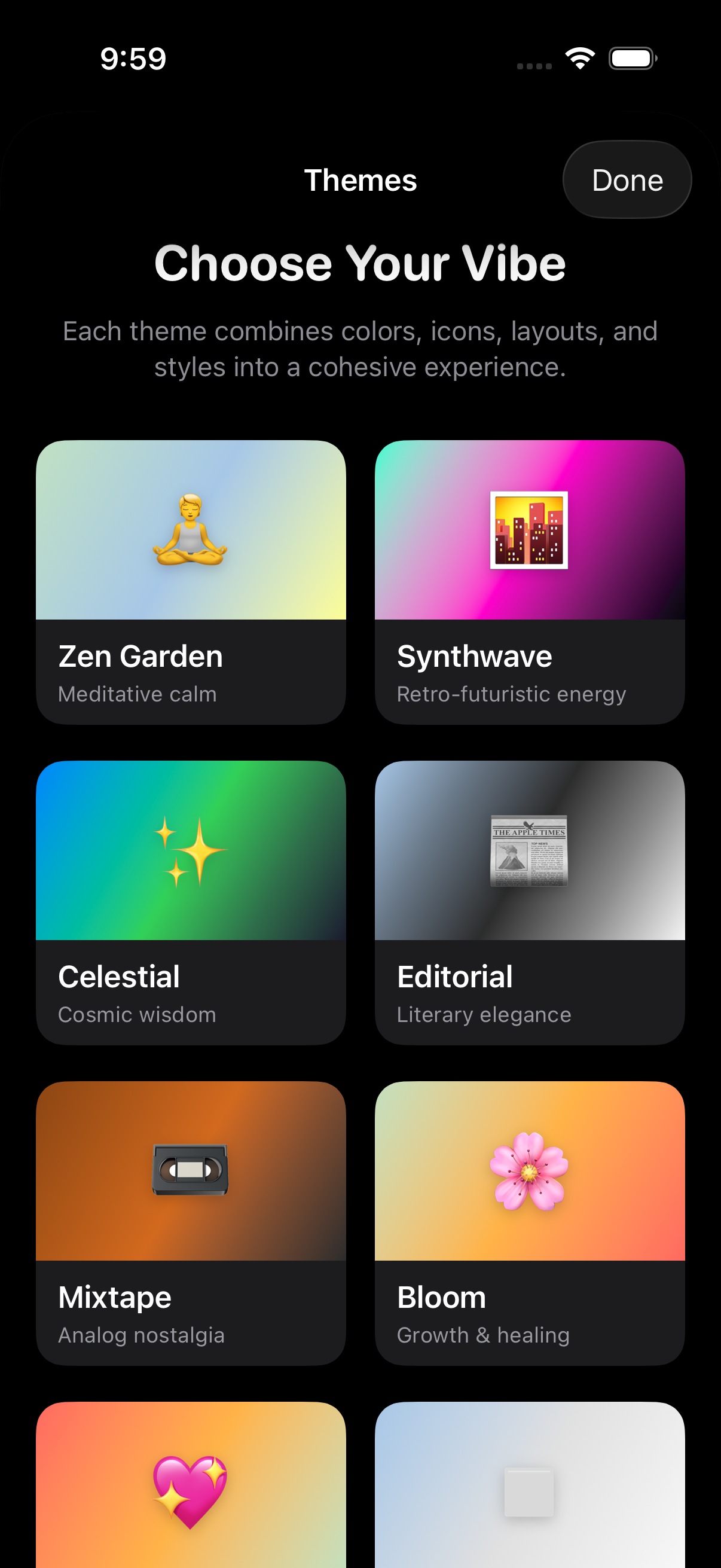Apply the Editorial theme

(x=529, y=901)
